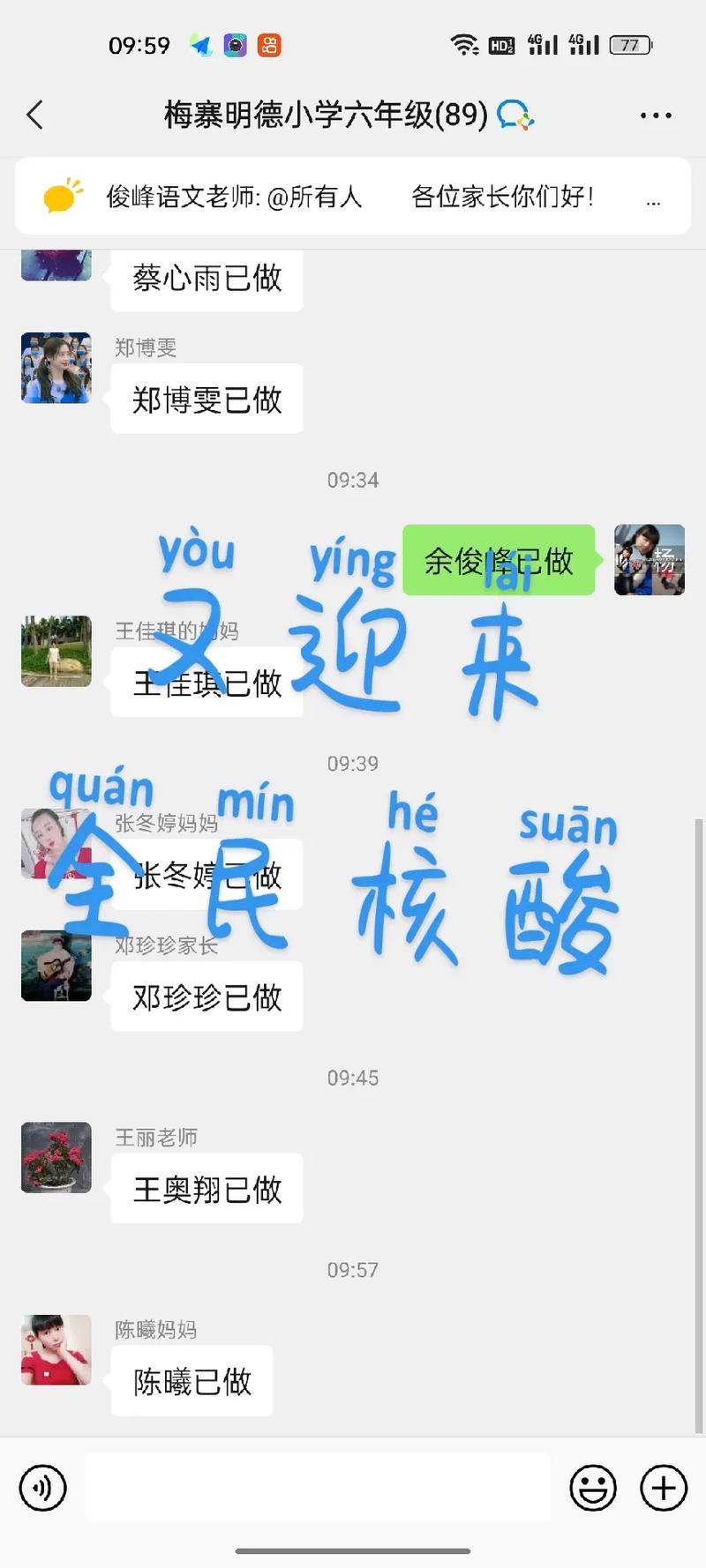Tap the plus icon to open attachment options
This screenshot has width=706, height=1568.
tap(663, 1488)
